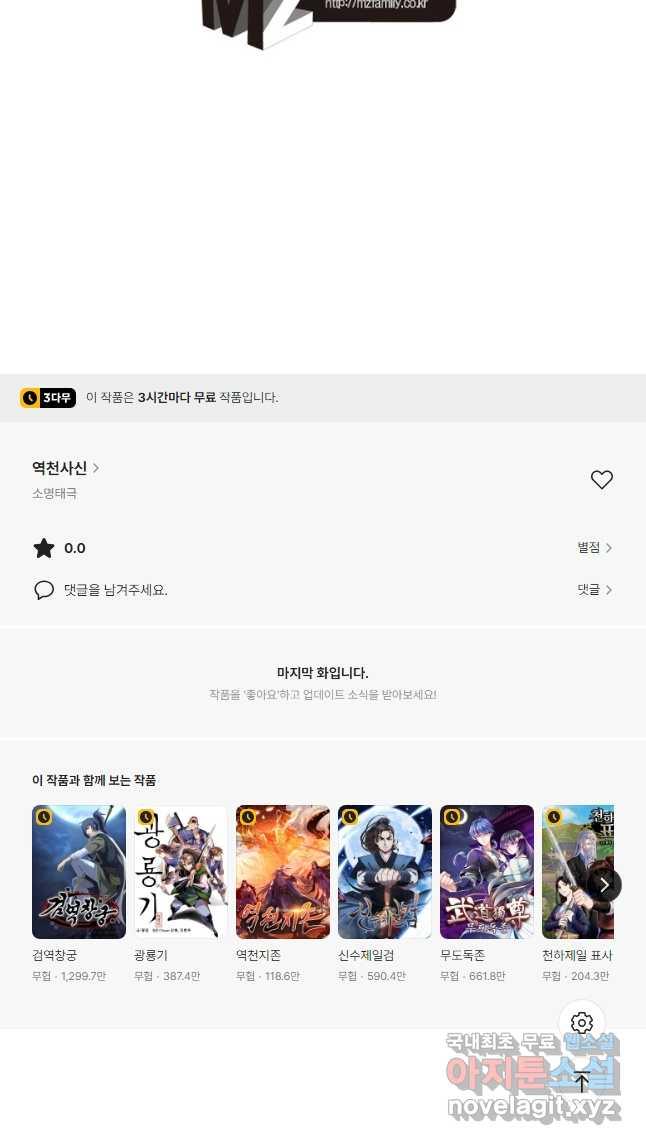Open the 무도독존 webtoon

click(x=487, y=872)
